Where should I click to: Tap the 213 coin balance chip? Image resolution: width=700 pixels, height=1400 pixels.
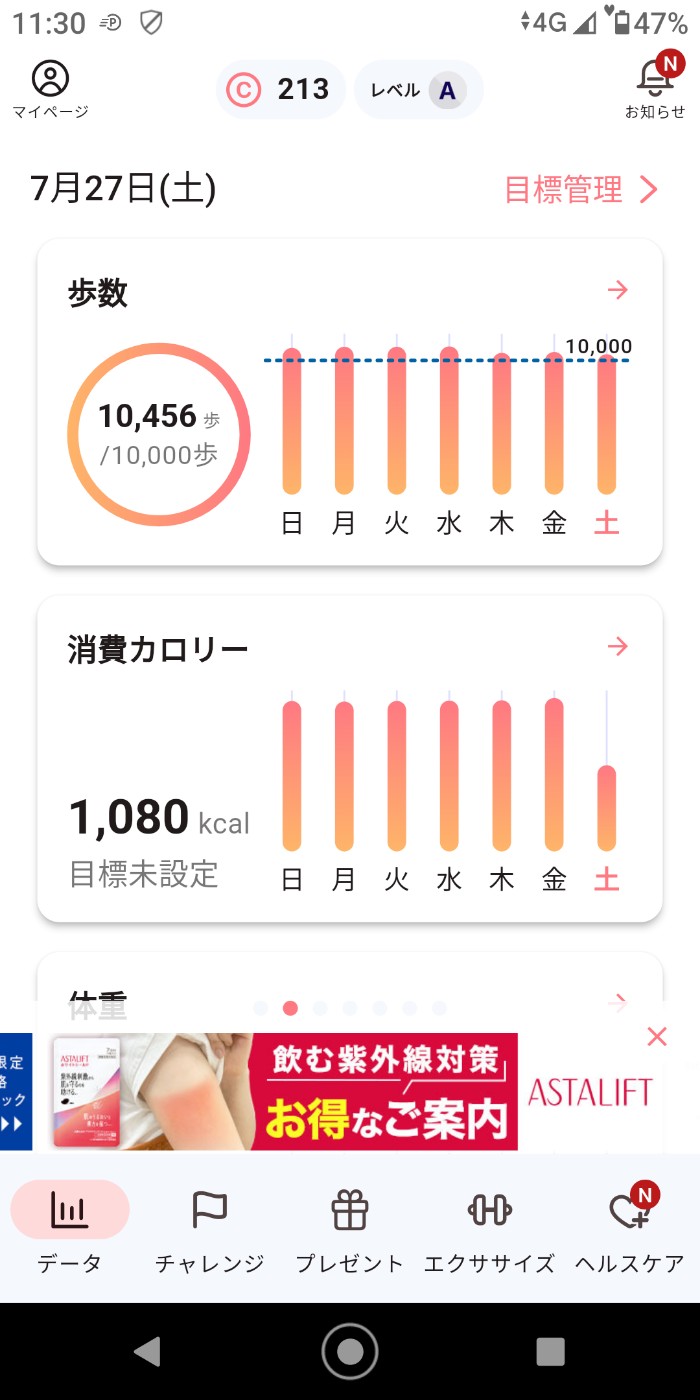[x=280, y=90]
